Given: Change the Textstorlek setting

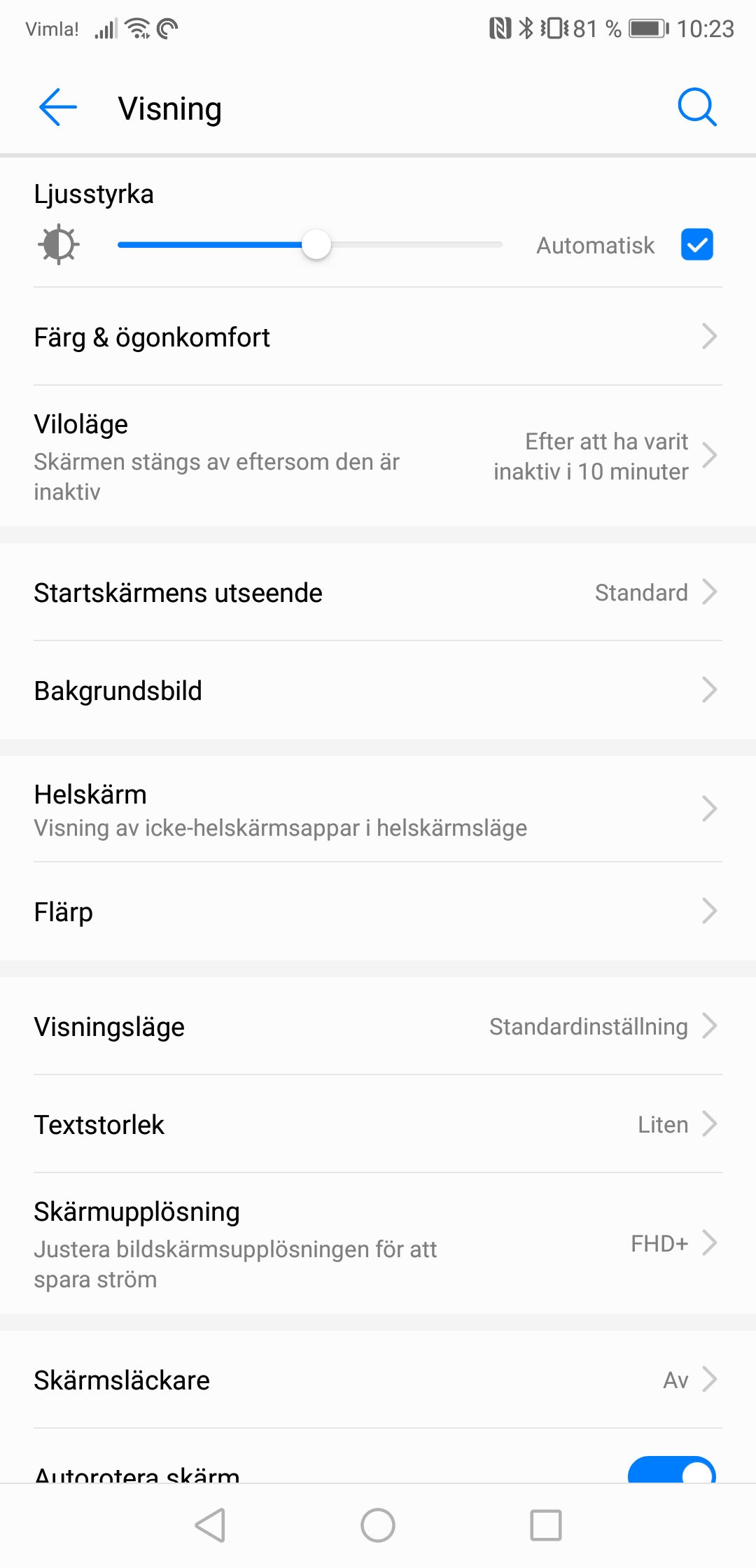Looking at the screenshot, I should click(378, 1125).
